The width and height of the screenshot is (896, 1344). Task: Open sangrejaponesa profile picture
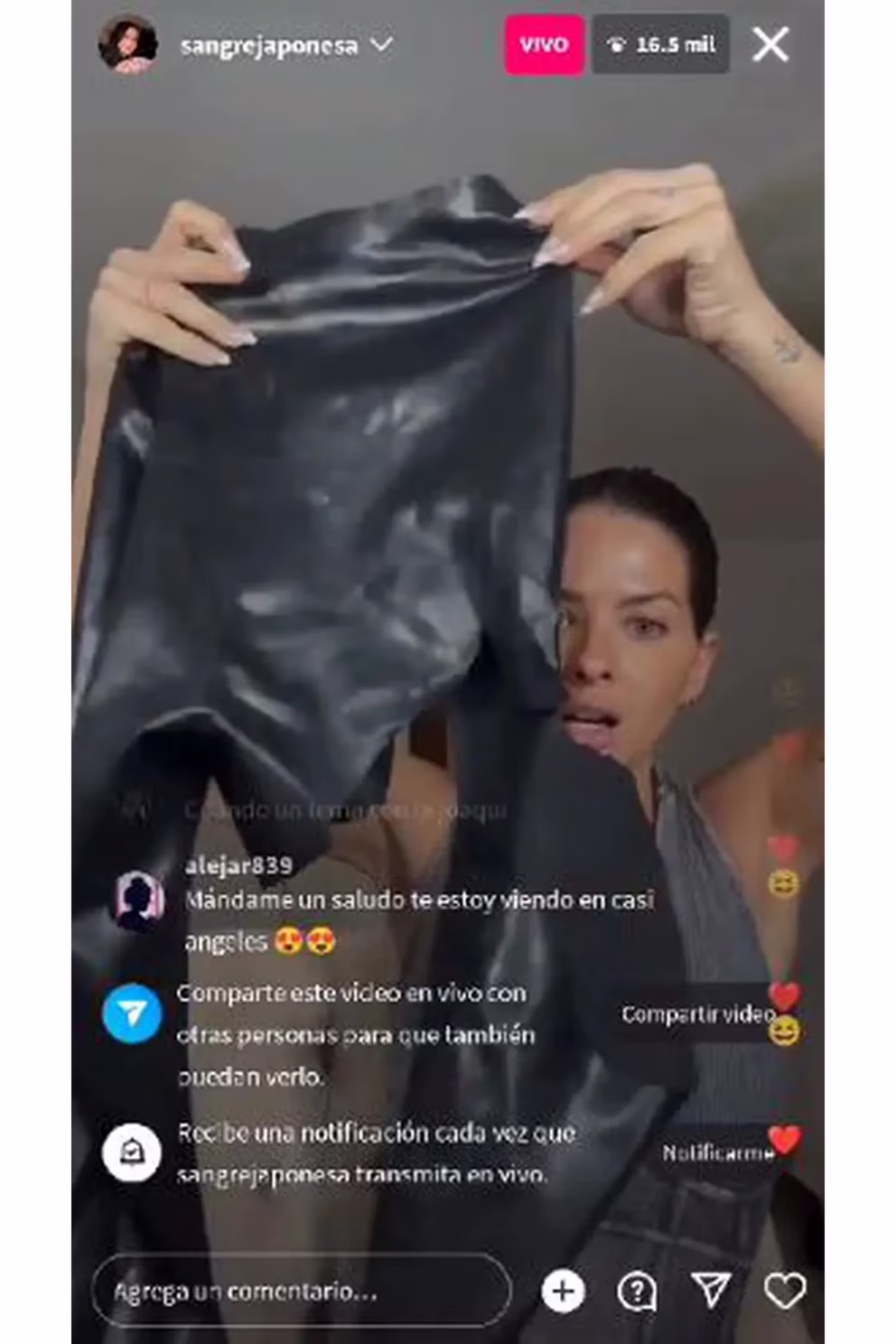pyautogui.click(x=126, y=43)
